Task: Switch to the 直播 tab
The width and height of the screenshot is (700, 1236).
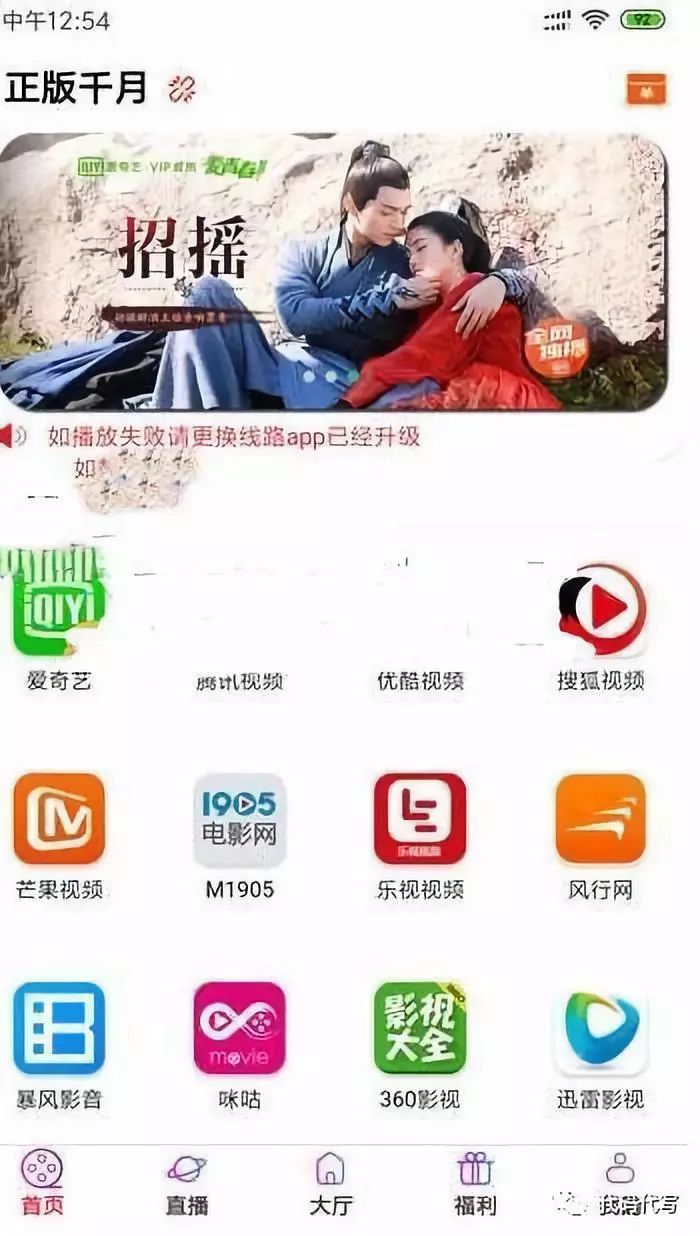Action: 187,1183
